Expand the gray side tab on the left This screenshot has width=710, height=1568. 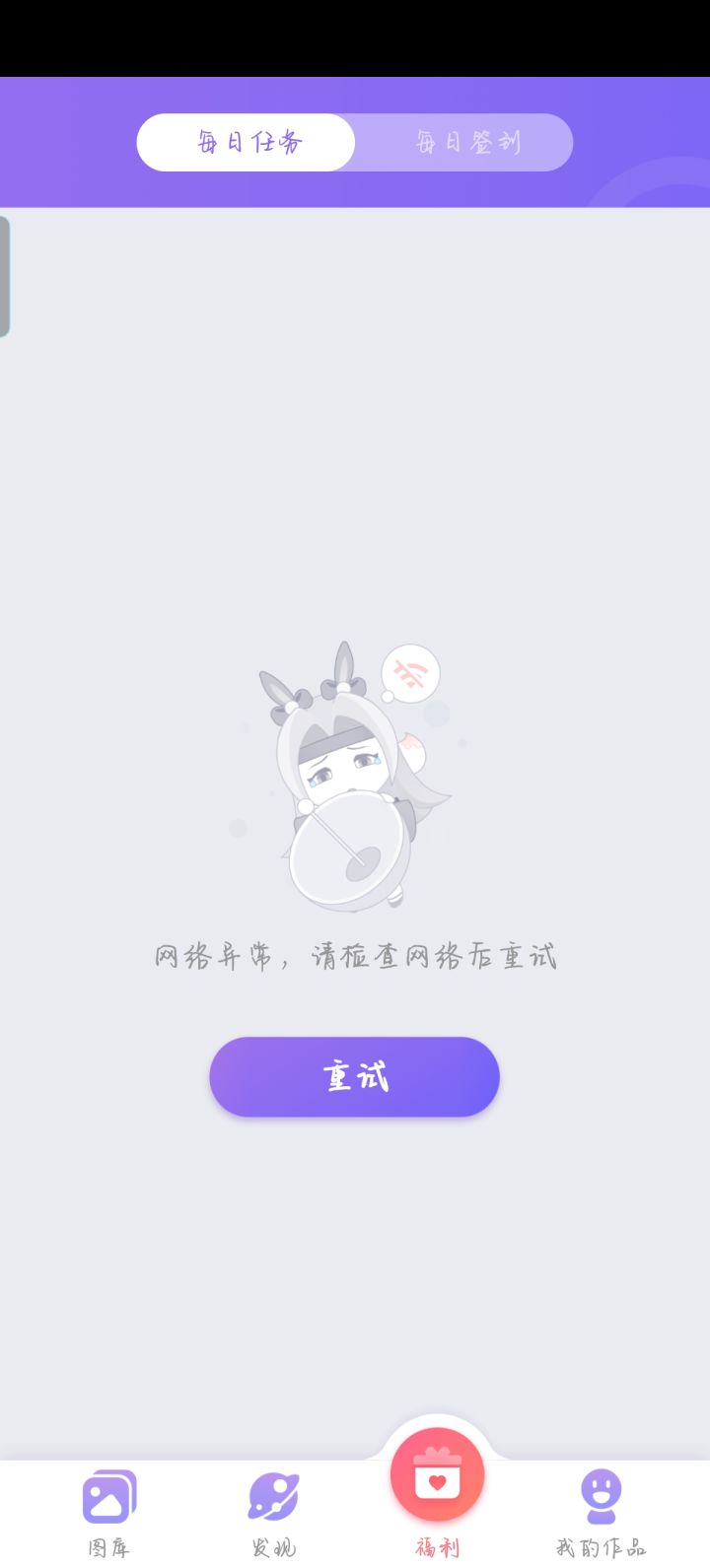[7, 276]
